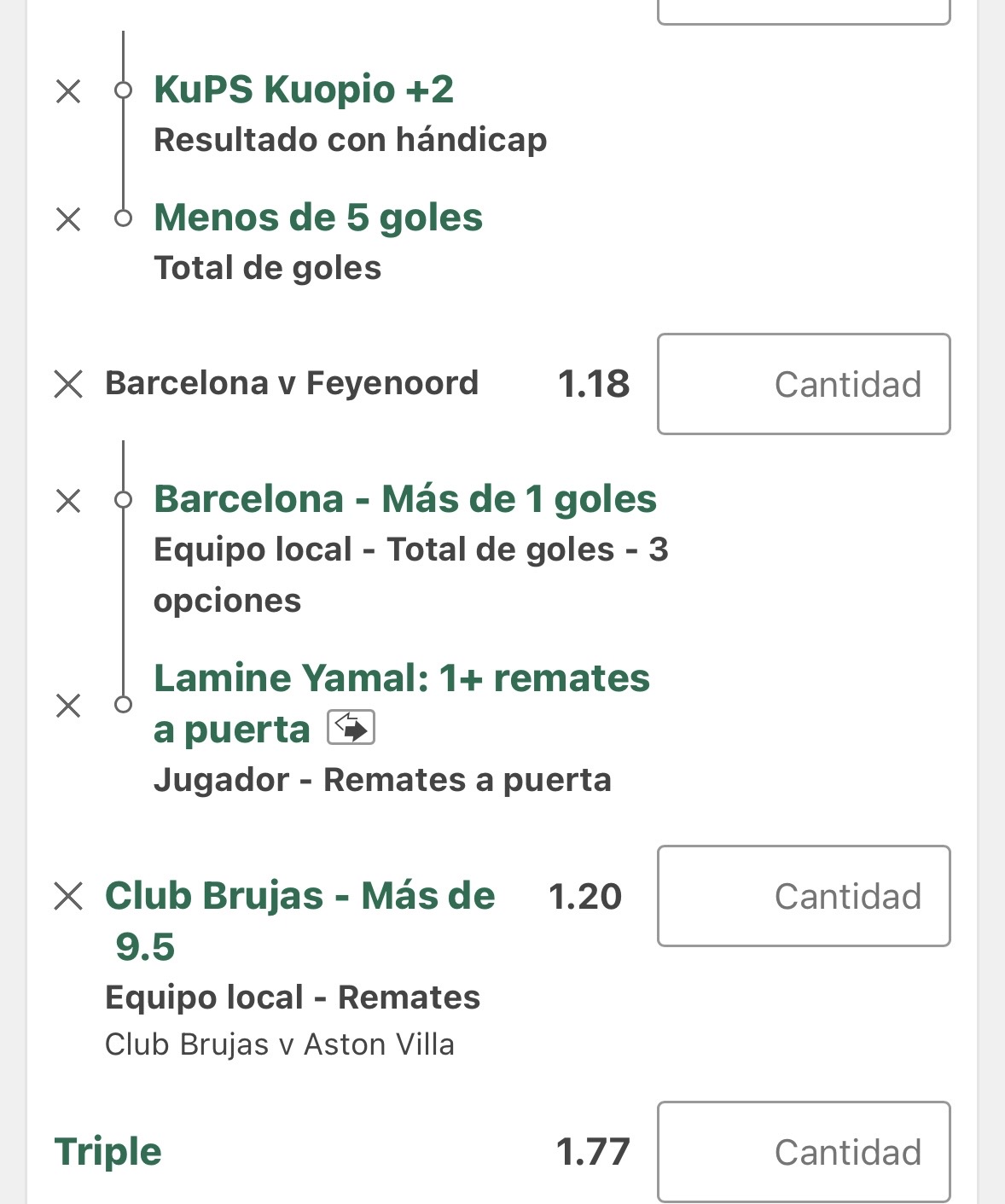1005x1204 pixels.
Task: Remove Lamine Yamal remates a puerta selection
Action: click(68, 706)
